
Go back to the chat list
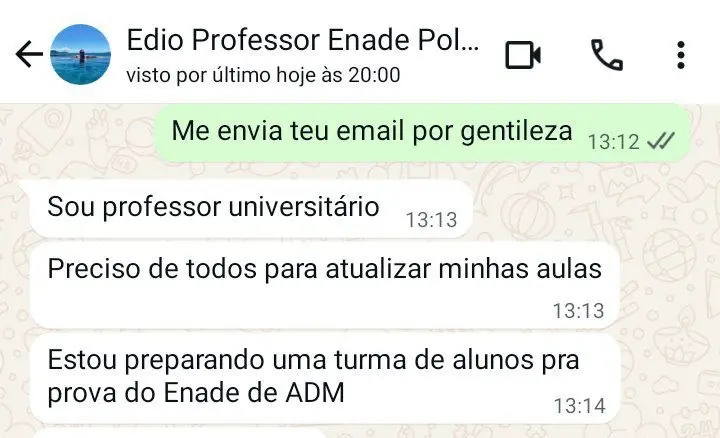(28, 54)
